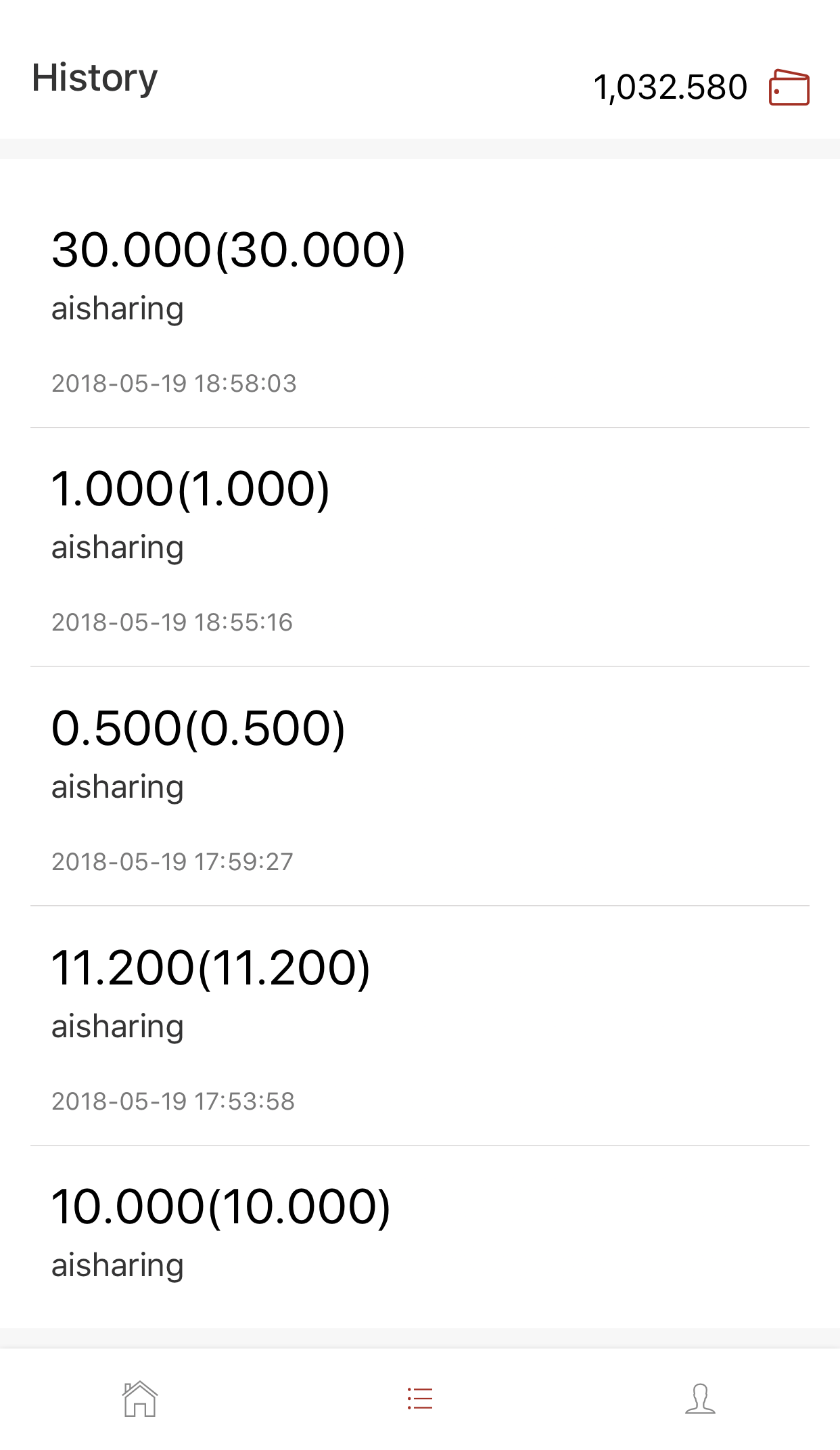Select the 11.200 aisharing transaction
Screen dimensions: 840x1450
pyautogui.click(x=419, y=1026)
